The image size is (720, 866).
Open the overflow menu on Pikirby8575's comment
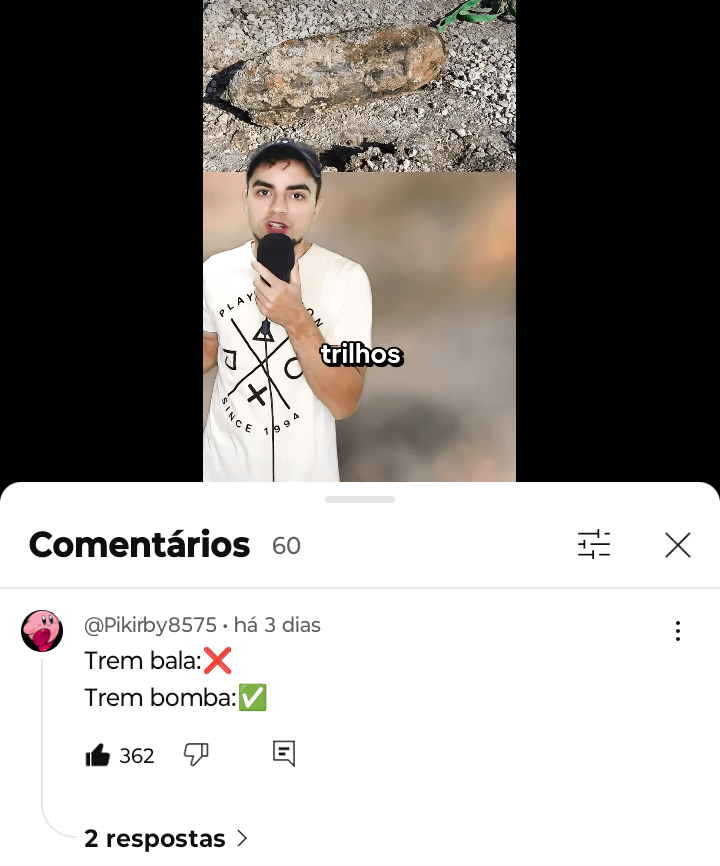[x=678, y=631]
